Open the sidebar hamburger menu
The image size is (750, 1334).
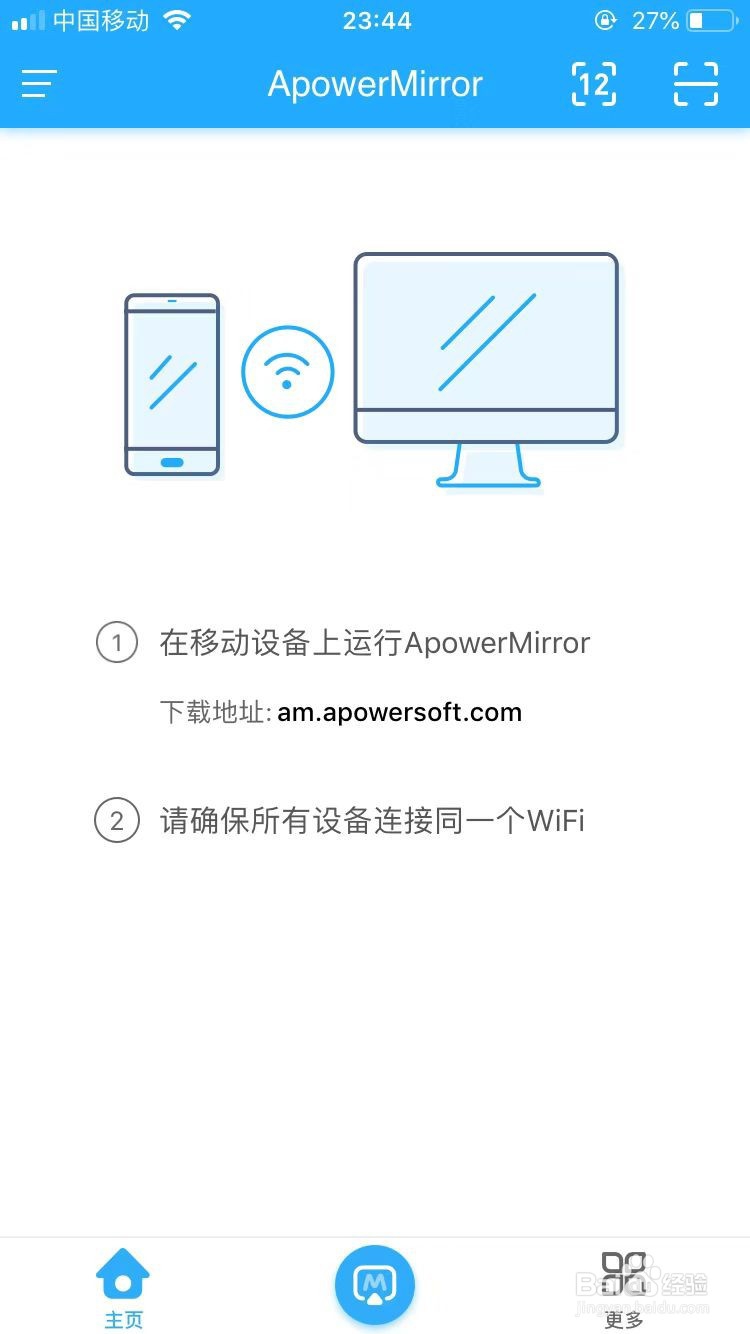click(x=39, y=84)
